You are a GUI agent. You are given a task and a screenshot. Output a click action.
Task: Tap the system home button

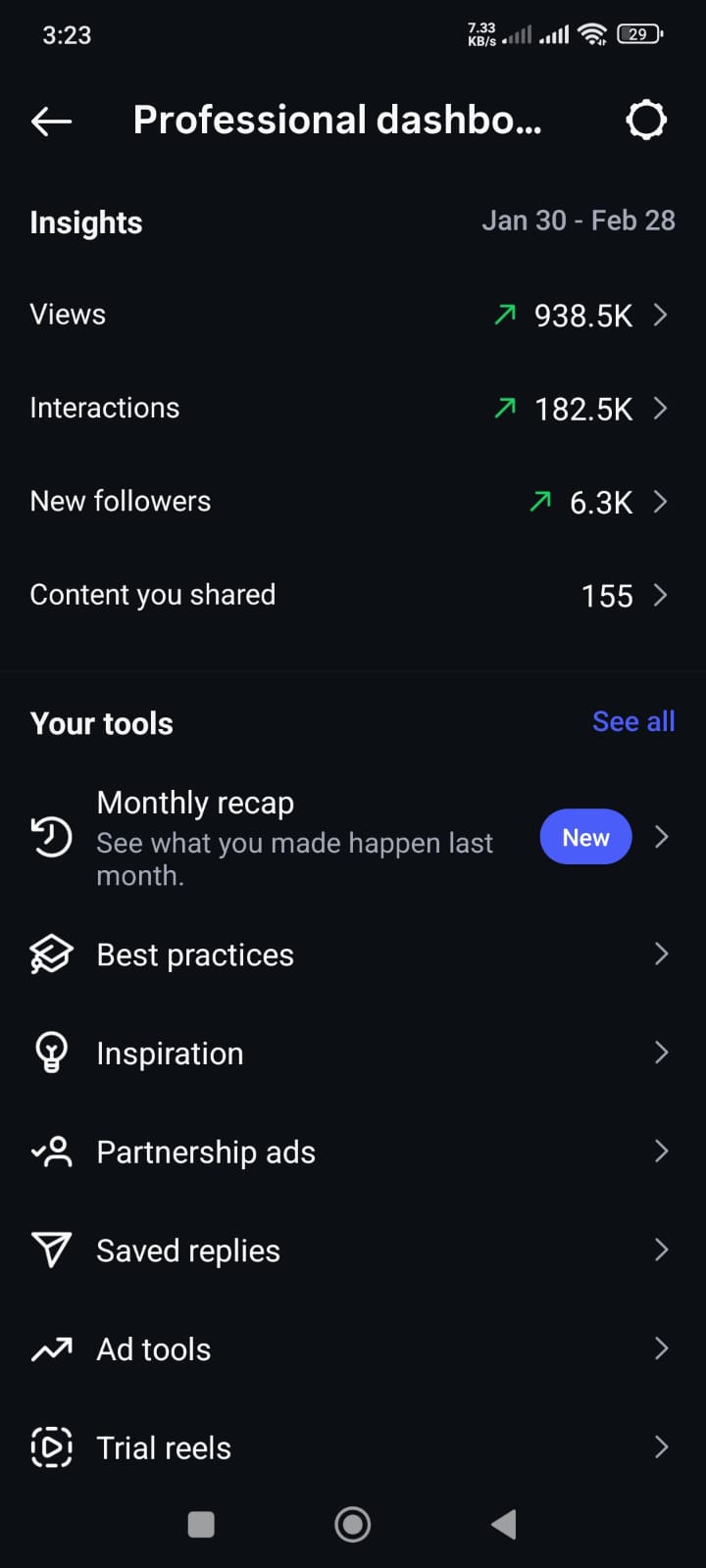(x=353, y=1524)
